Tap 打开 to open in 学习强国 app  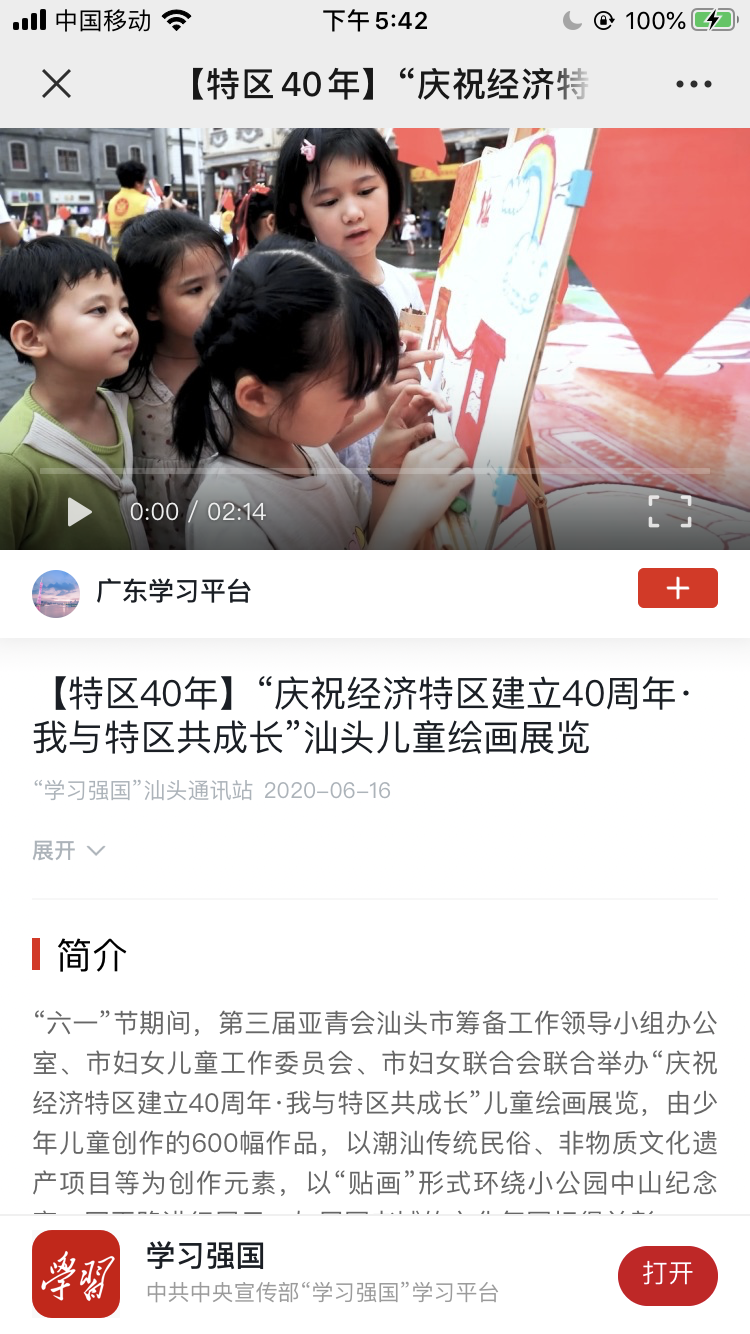point(667,1274)
